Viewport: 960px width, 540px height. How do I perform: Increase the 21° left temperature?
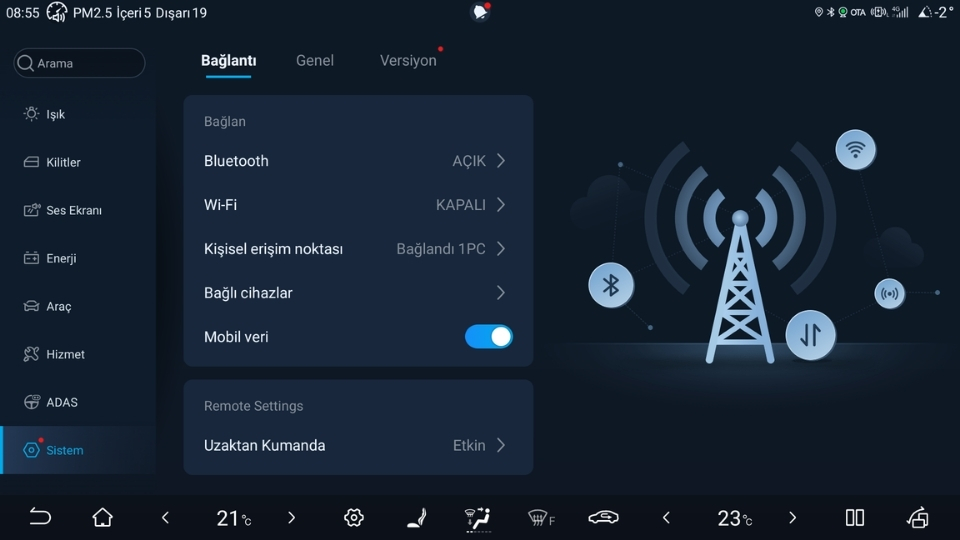[x=292, y=517]
